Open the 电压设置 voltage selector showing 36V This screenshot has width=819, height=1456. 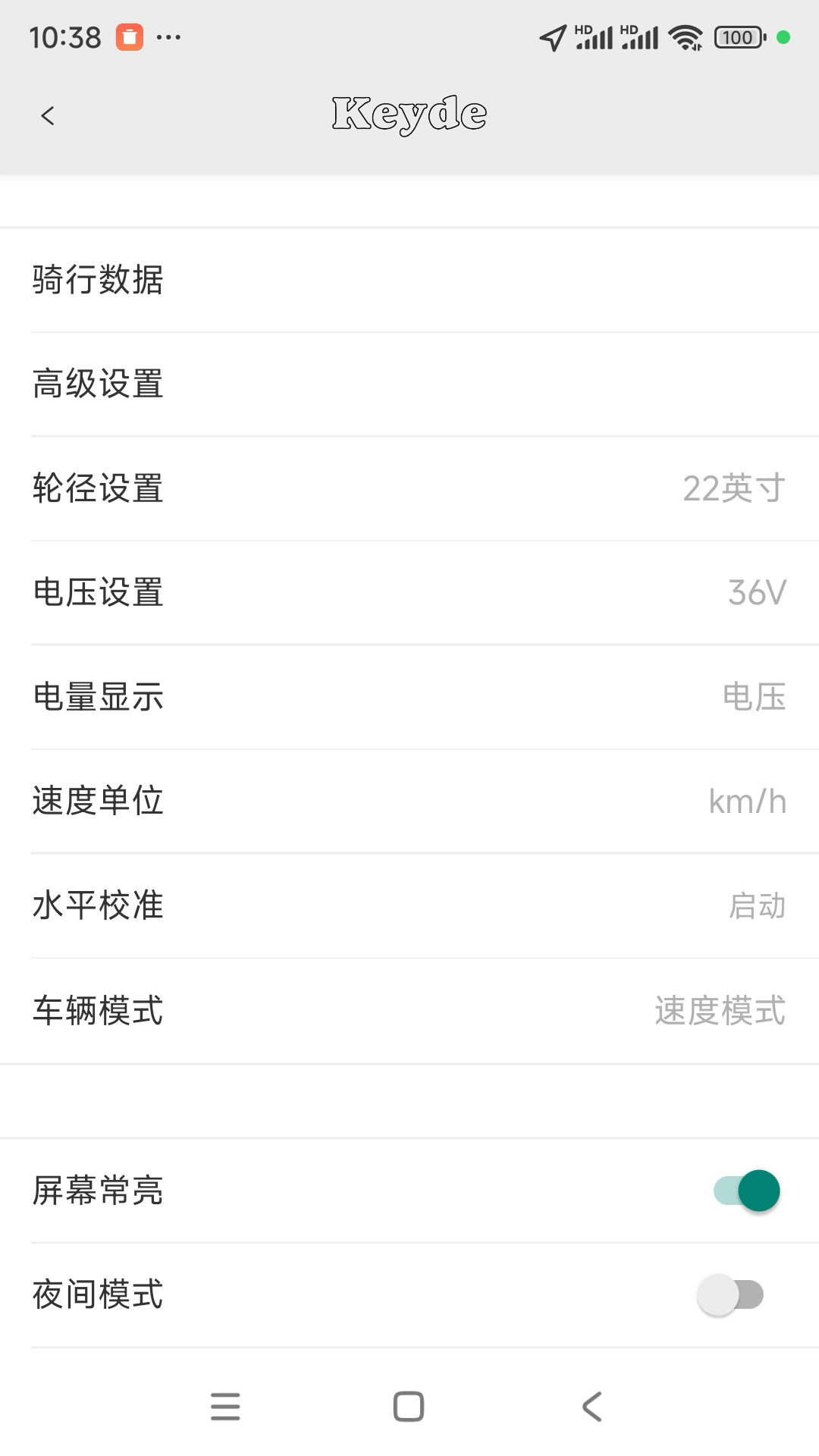click(409, 594)
